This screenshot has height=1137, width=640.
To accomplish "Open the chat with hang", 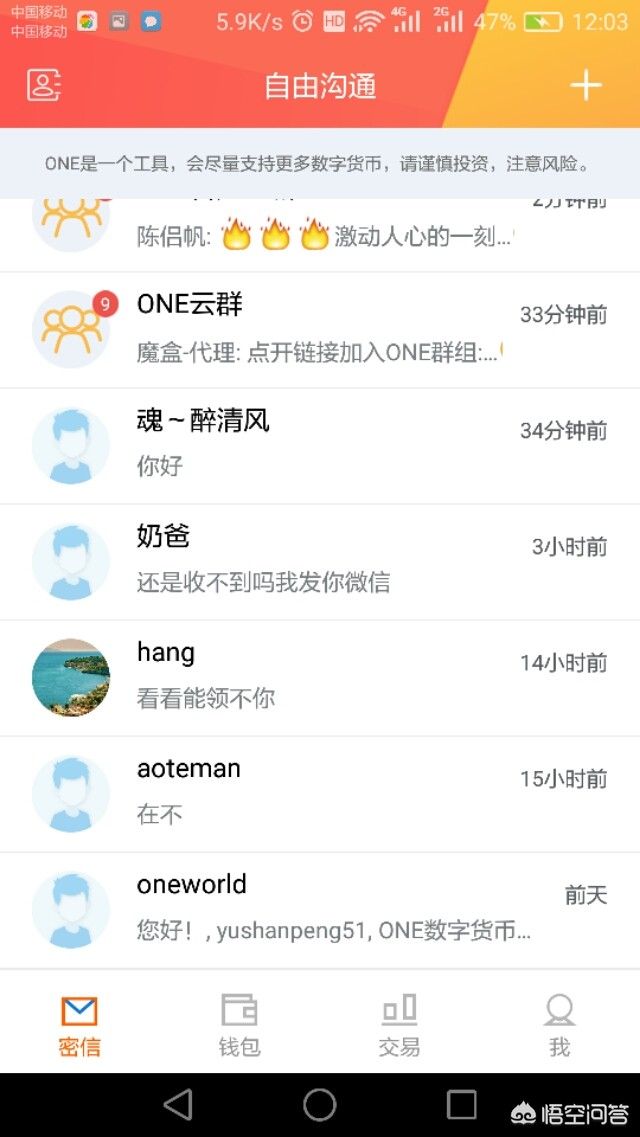I will (320, 678).
